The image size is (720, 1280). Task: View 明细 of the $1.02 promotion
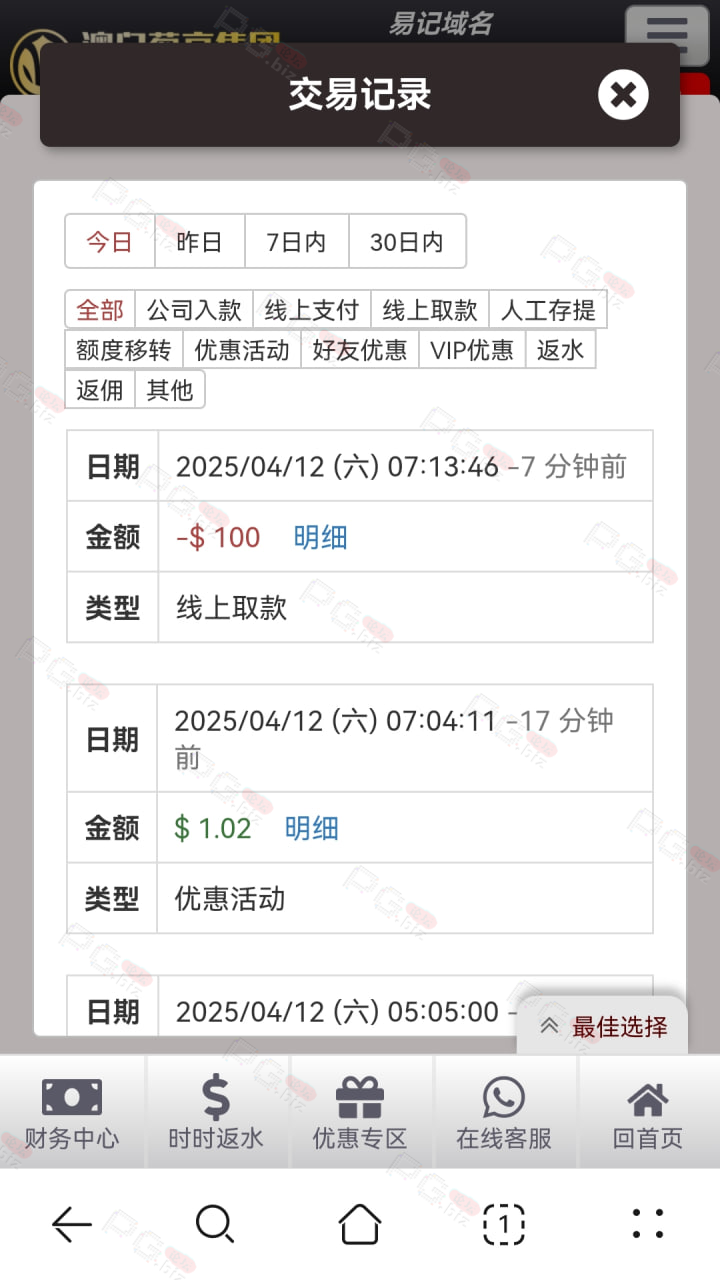pos(311,828)
